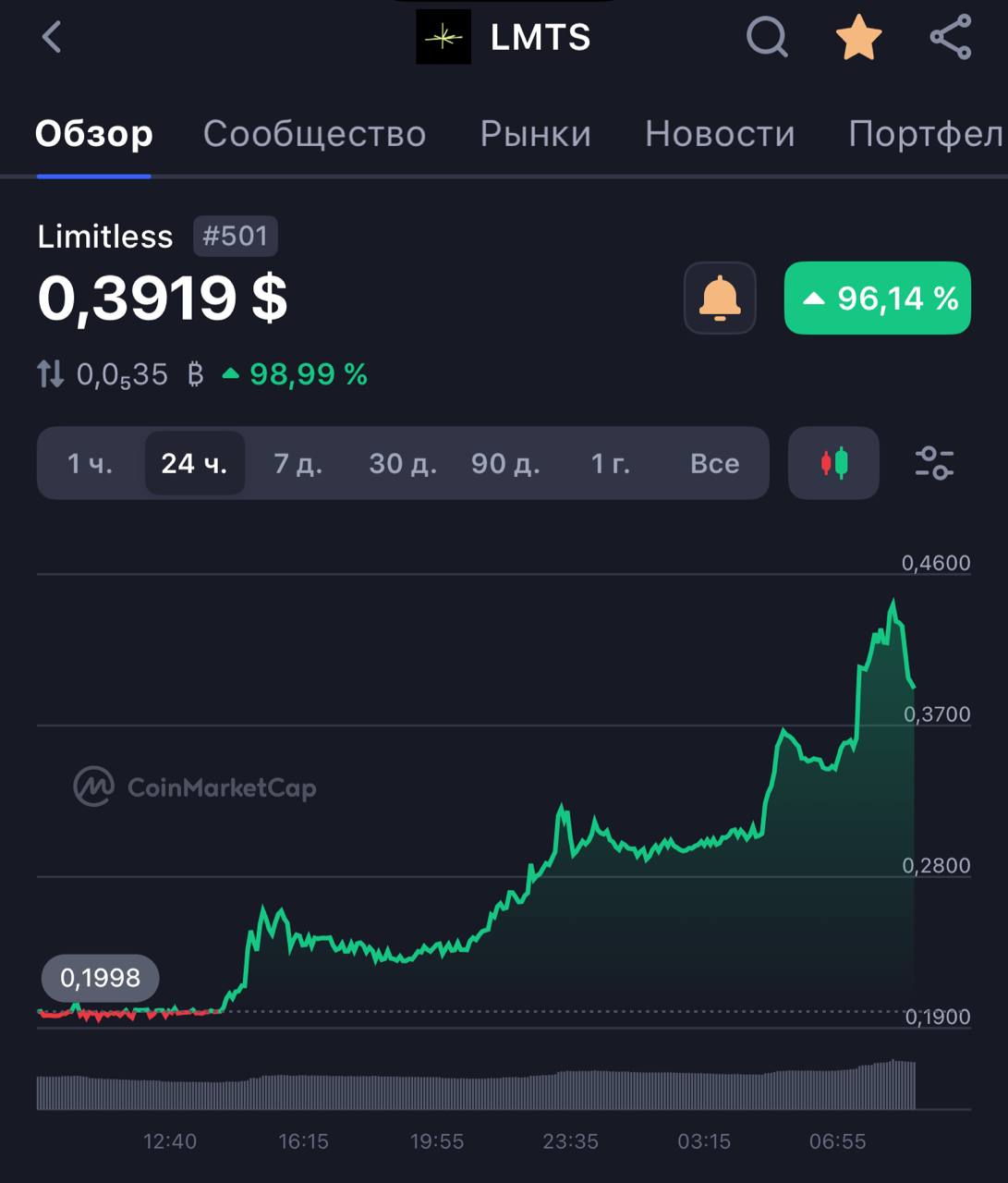This screenshot has height=1183, width=1008.
Task: Share this coin page
Action: pyautogui.click(x=951, y=38)
